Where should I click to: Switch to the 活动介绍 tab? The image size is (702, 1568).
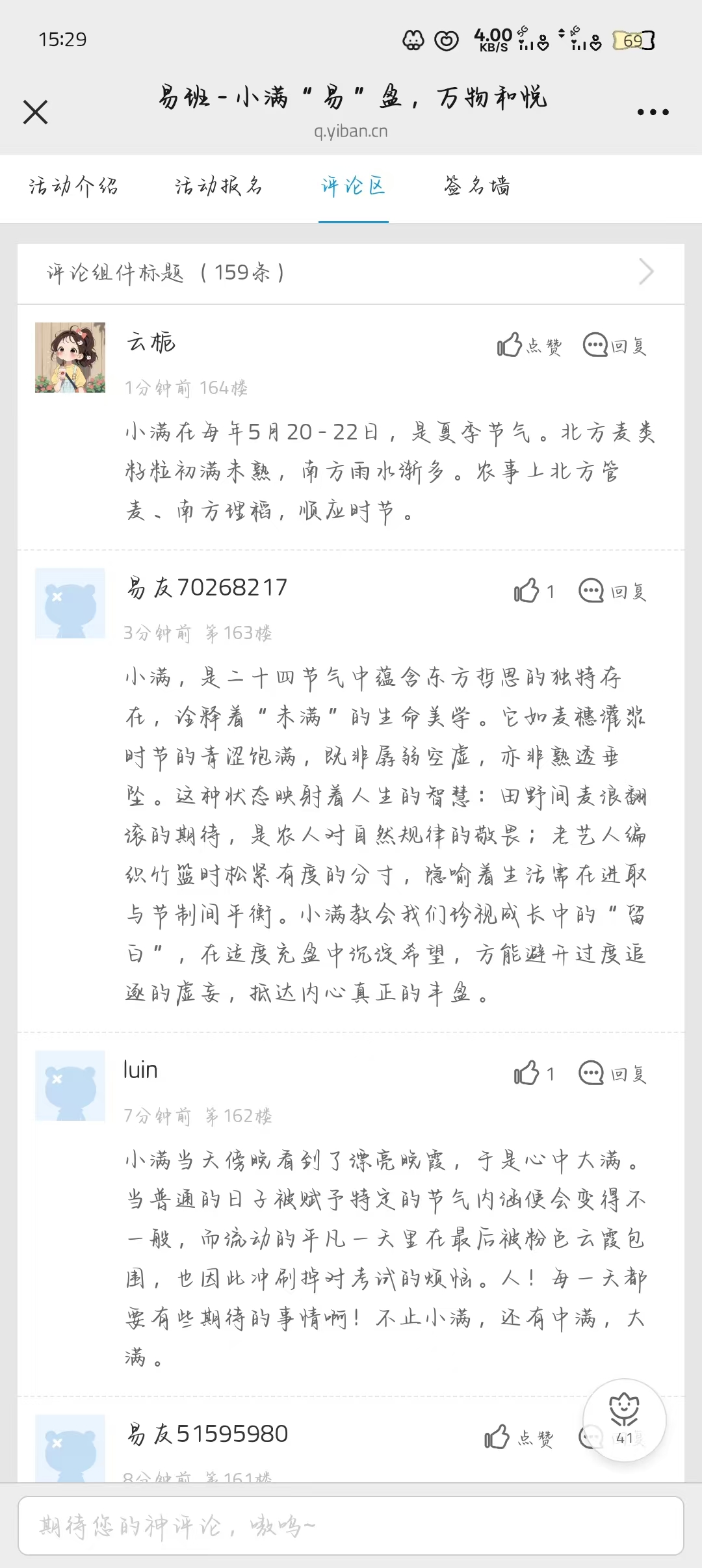pos(73,187)
